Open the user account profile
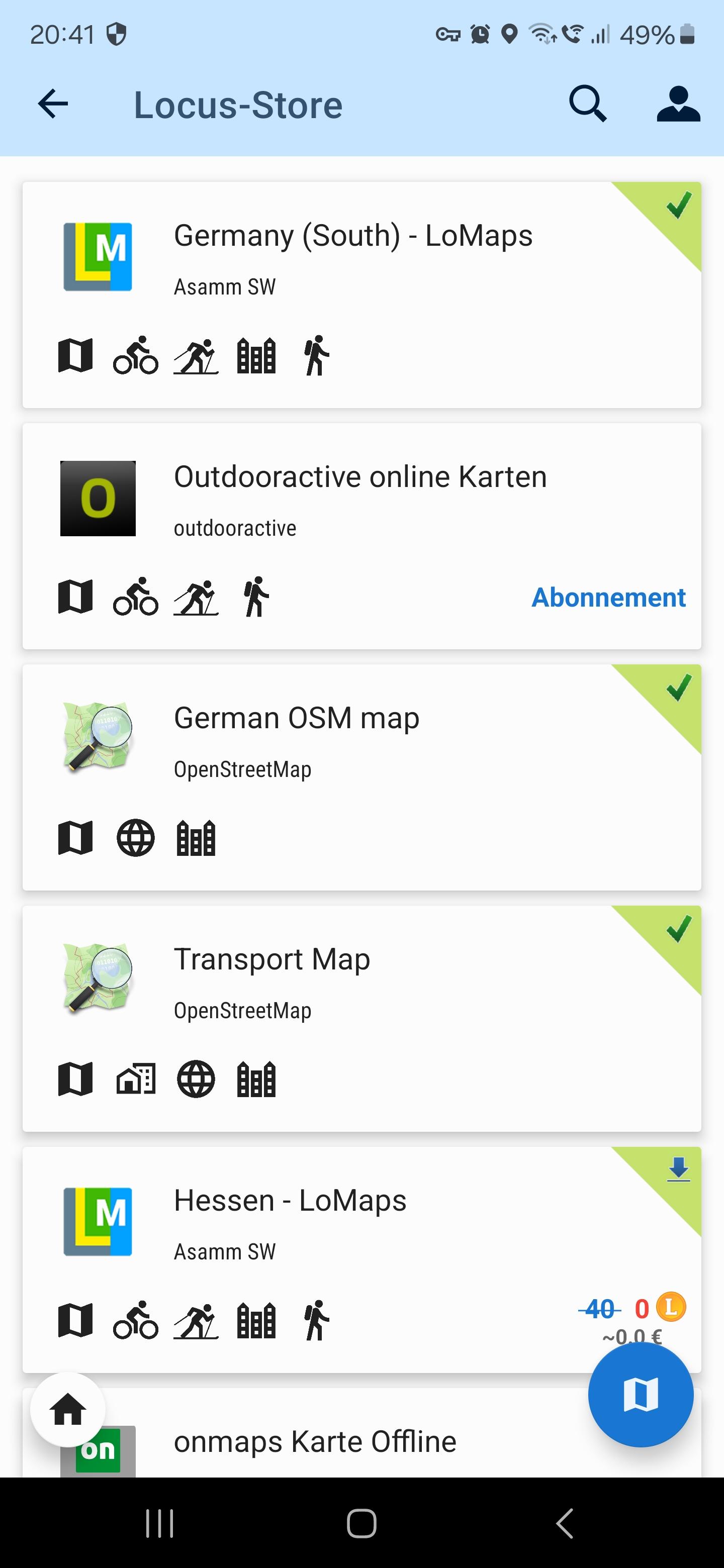This screenshot has width=724, height=1568. [678, 104]
